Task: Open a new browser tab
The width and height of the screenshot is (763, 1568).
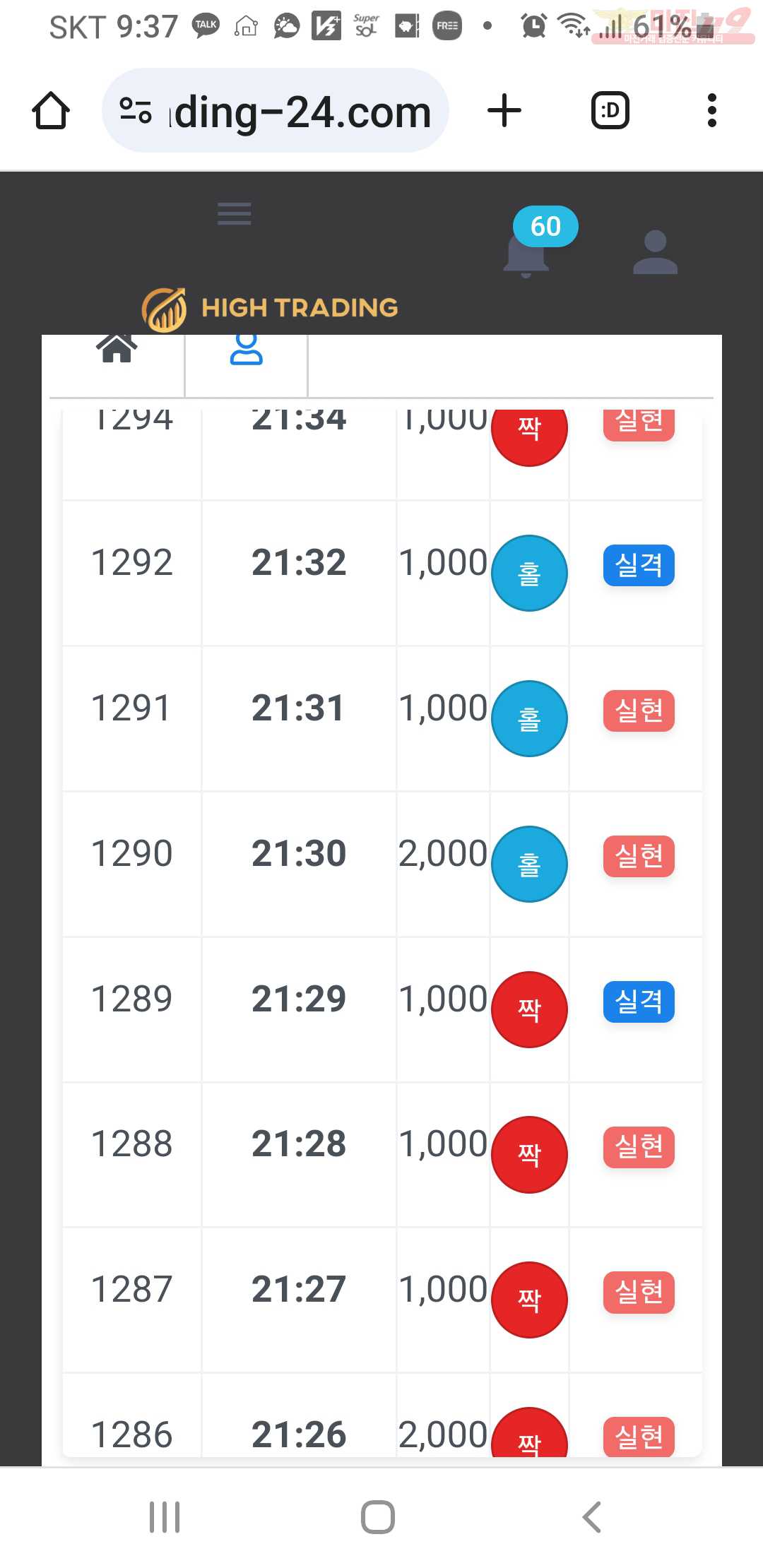Action: point(504,111)
